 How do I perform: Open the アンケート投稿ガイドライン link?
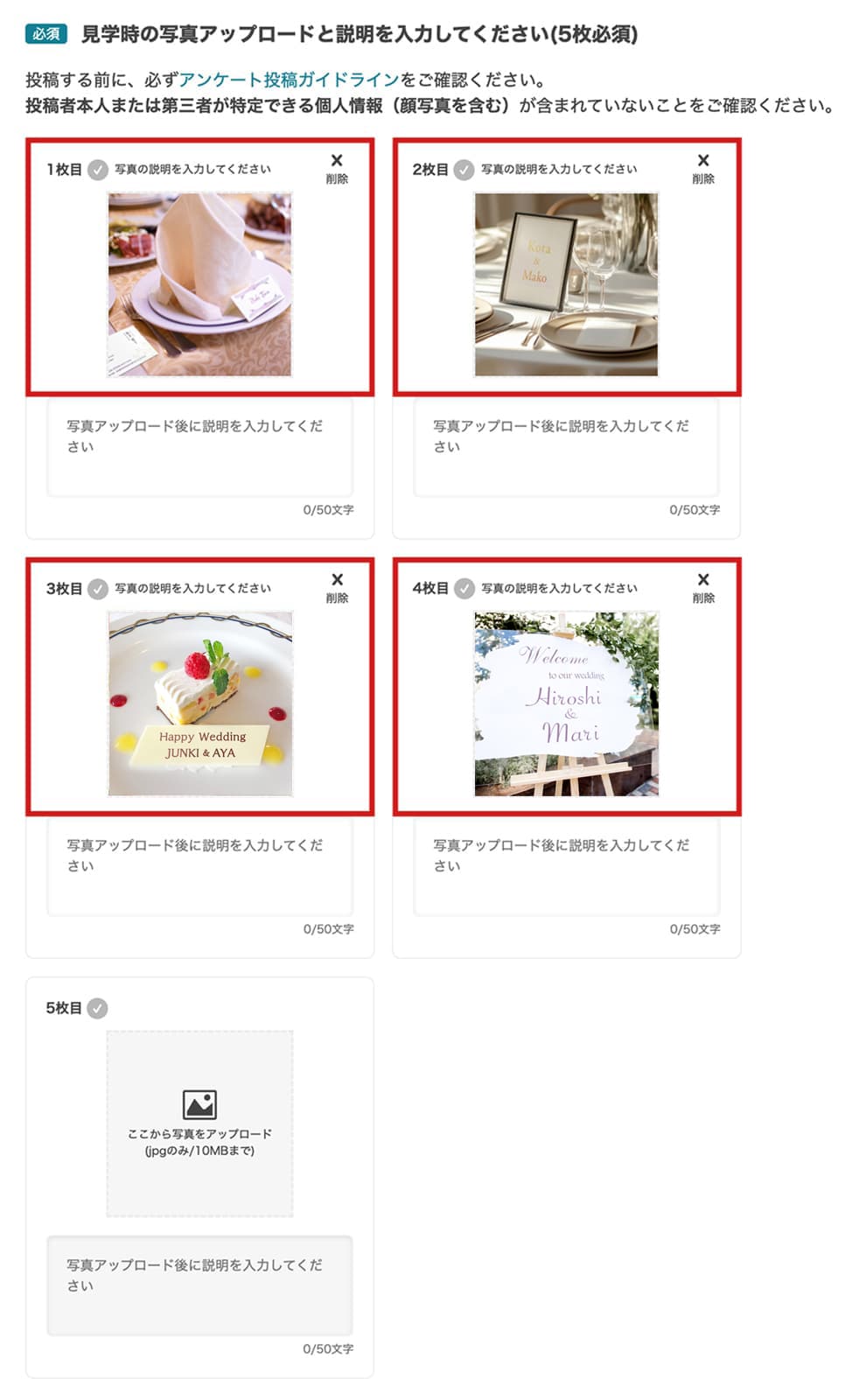pyautogui.click(x=289, y=80)
